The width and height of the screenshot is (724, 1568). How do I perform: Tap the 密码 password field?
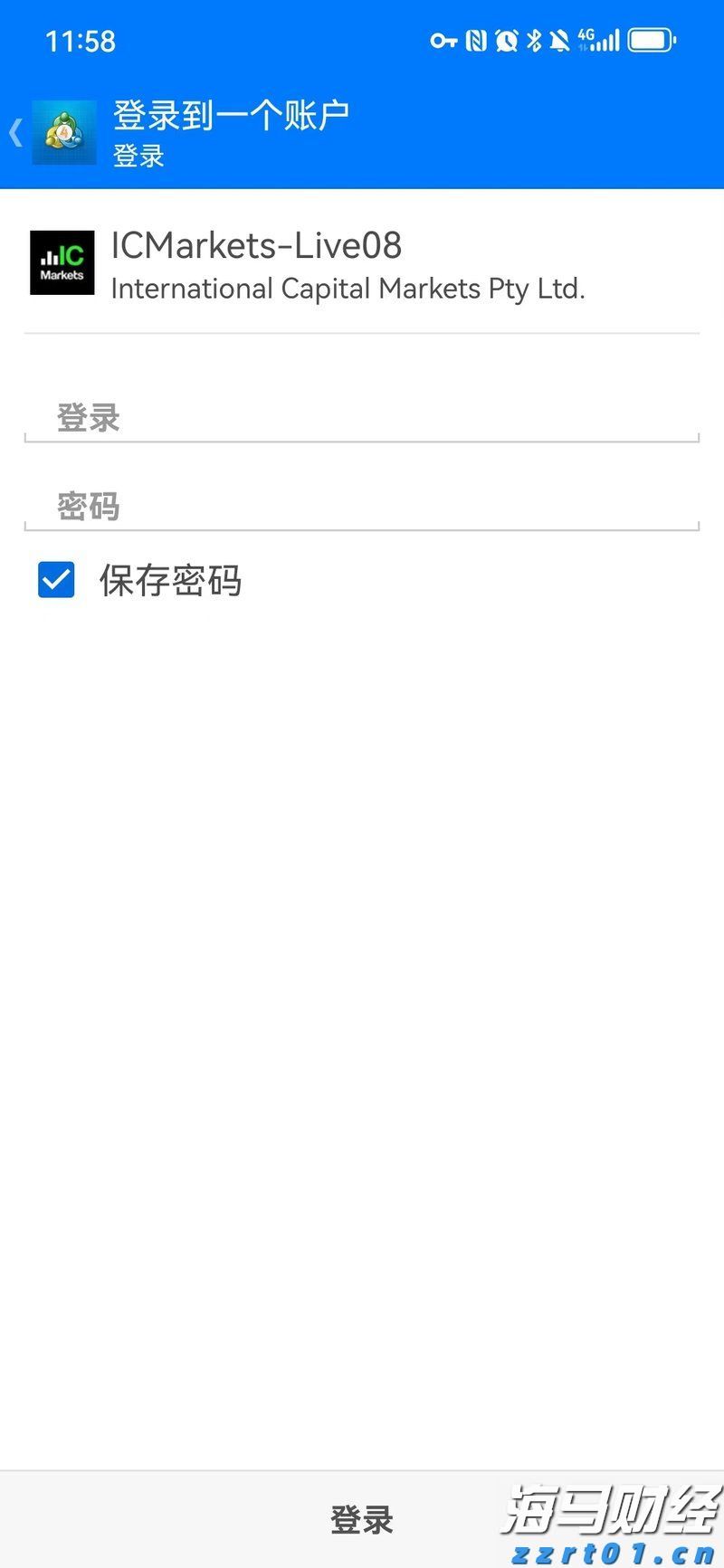pos(362,507)
